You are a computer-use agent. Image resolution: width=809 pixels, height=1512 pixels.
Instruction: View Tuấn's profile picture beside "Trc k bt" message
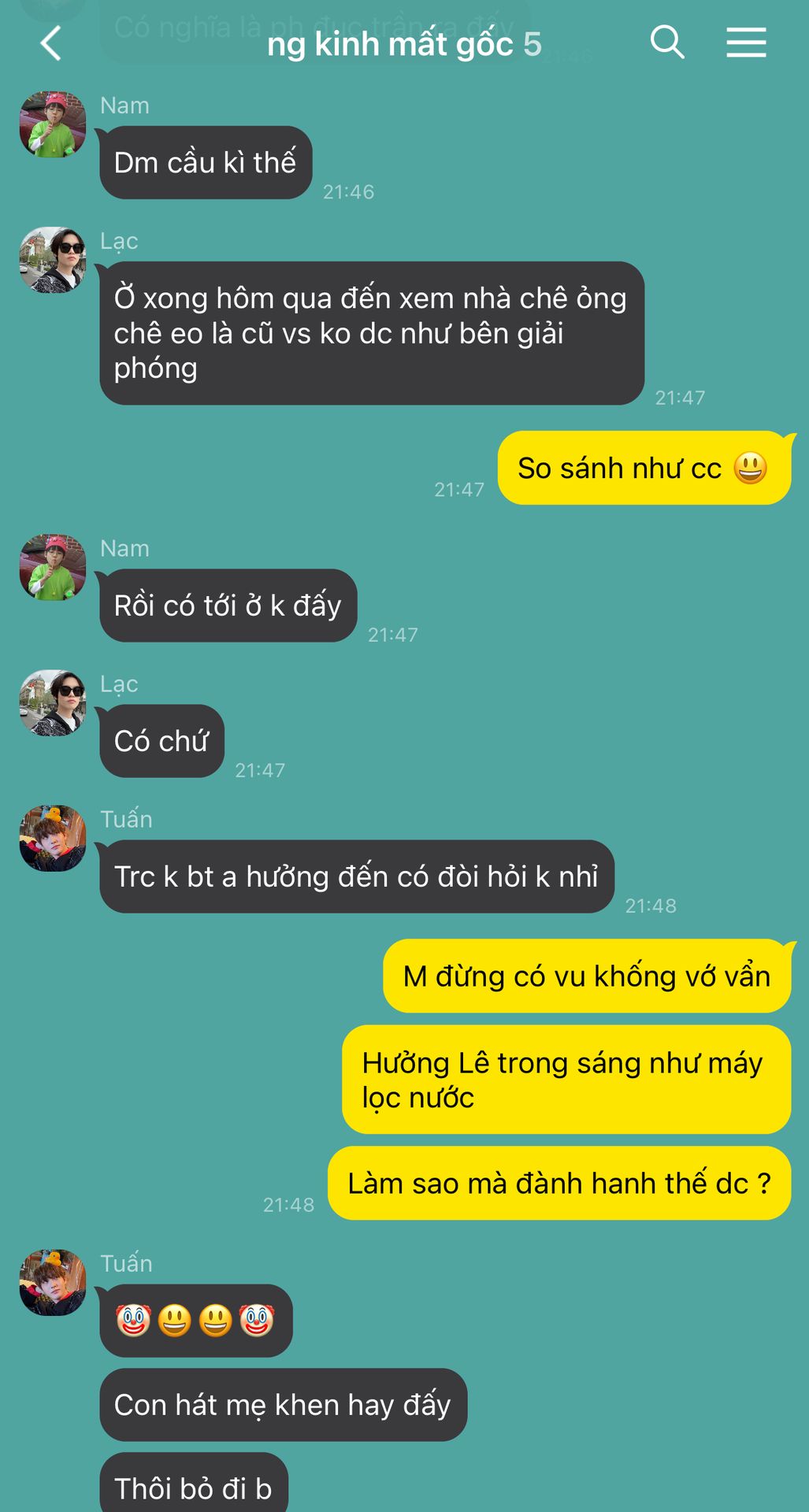(x=53, y=838)
